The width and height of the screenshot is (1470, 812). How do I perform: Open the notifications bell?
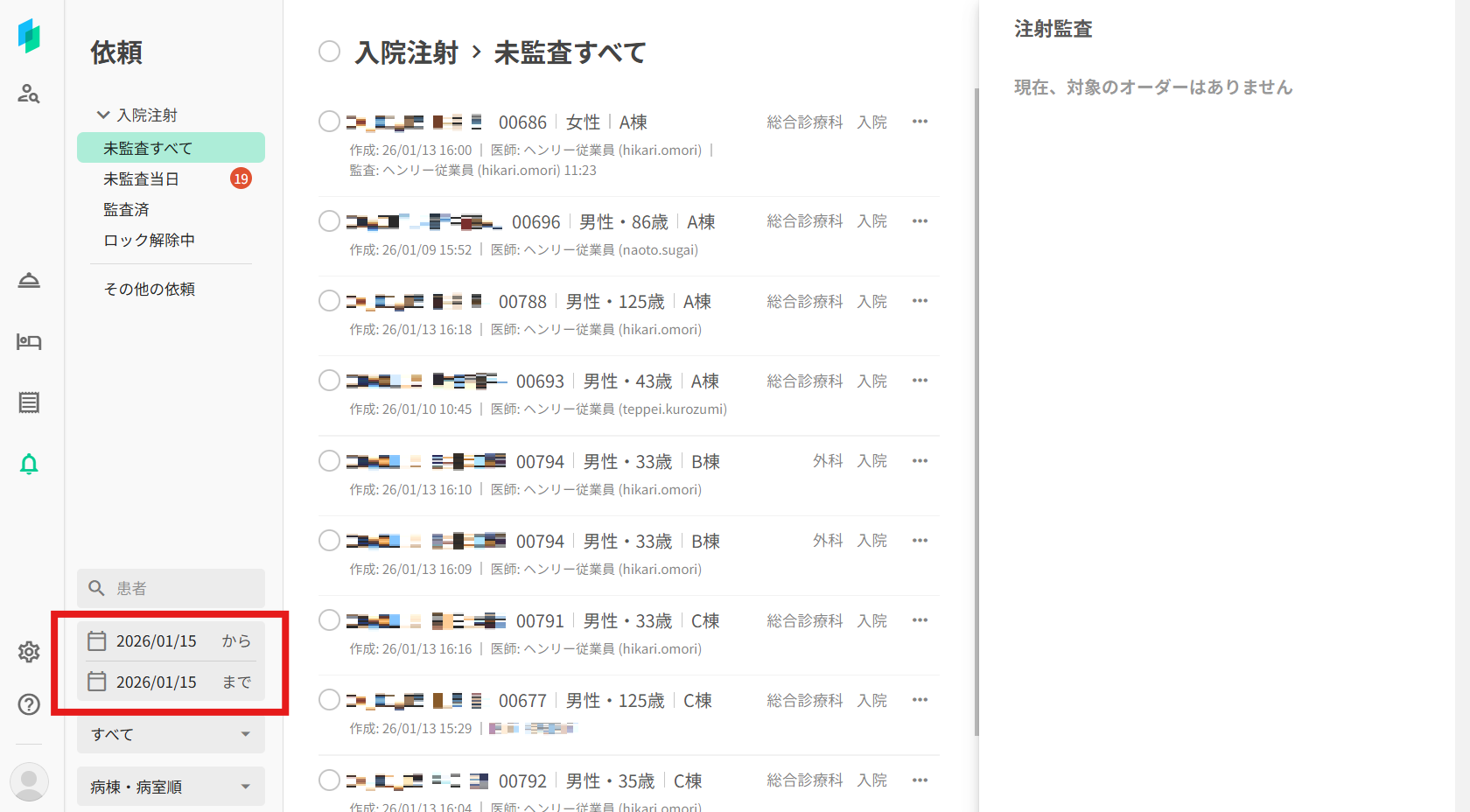pyautogui.click(x=29, y=464)
